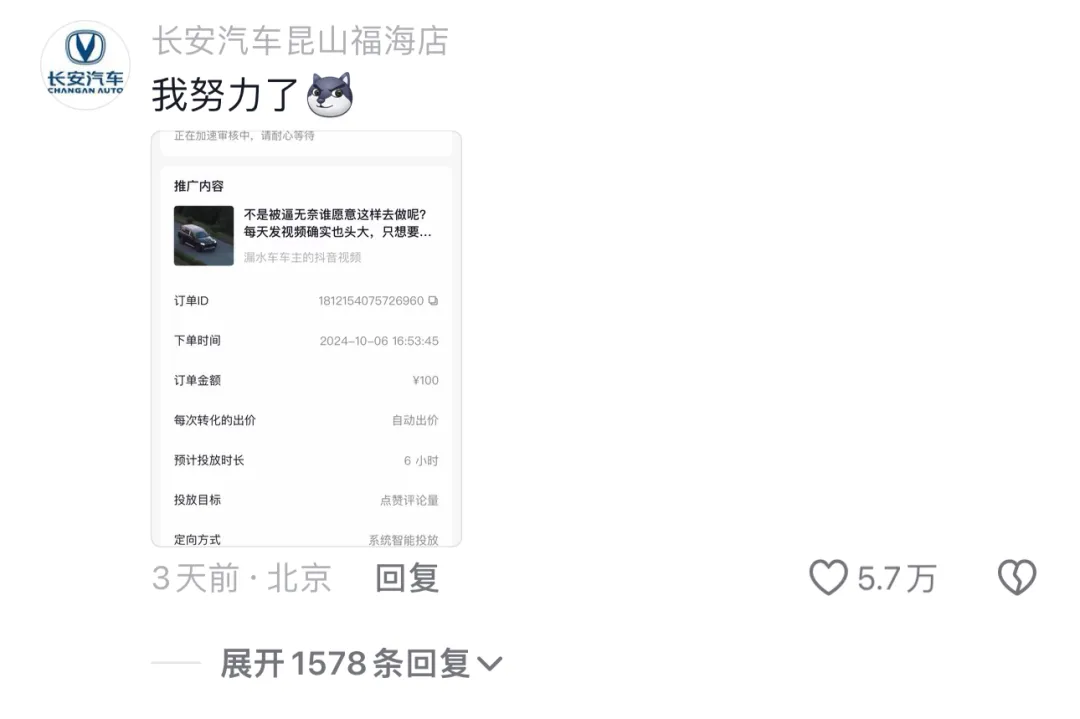
Task: Tap the username 长安汽车昆山福海店
Action: click(300, 41)
